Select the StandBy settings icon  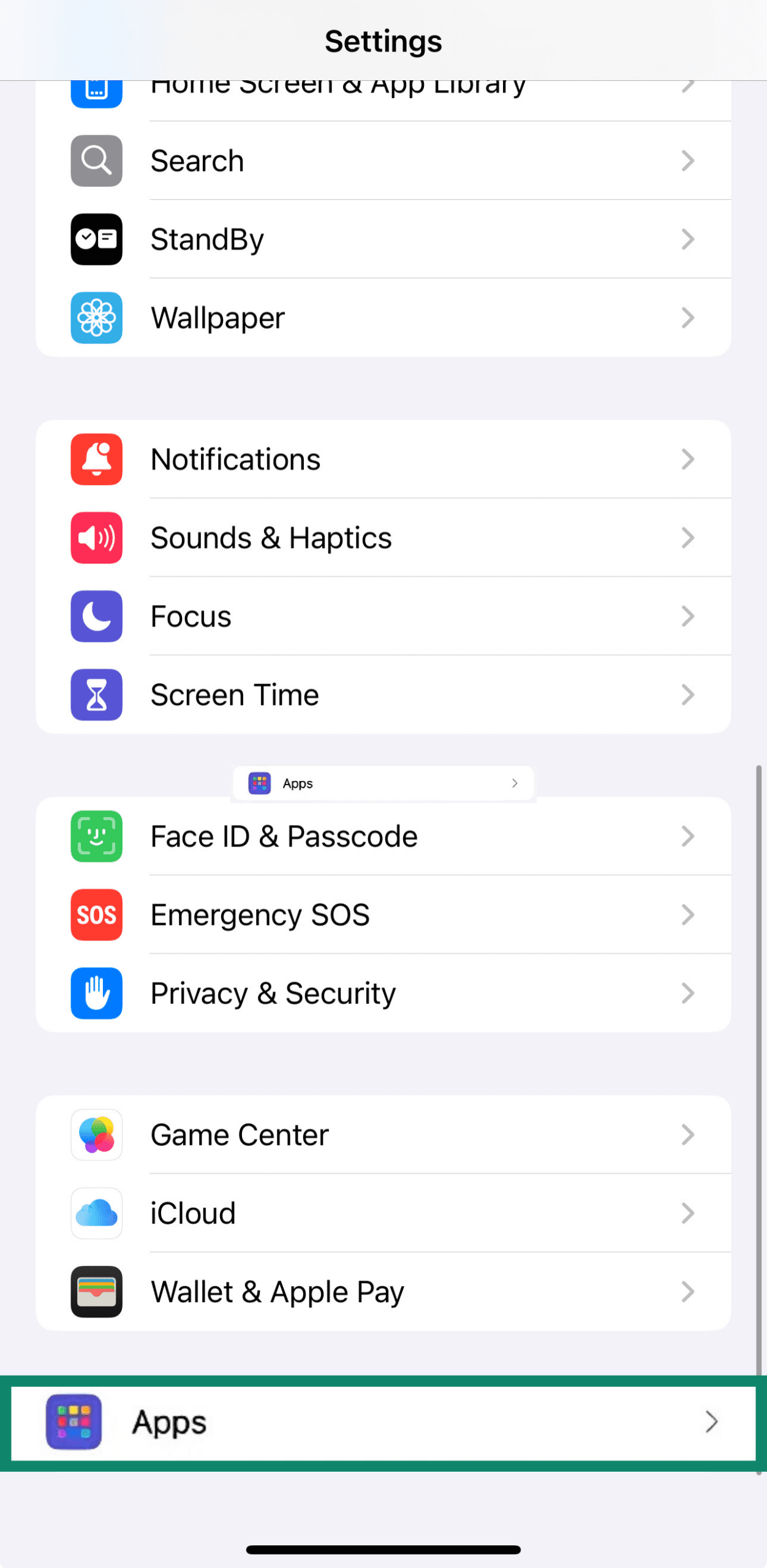click(x=96, y=239)
